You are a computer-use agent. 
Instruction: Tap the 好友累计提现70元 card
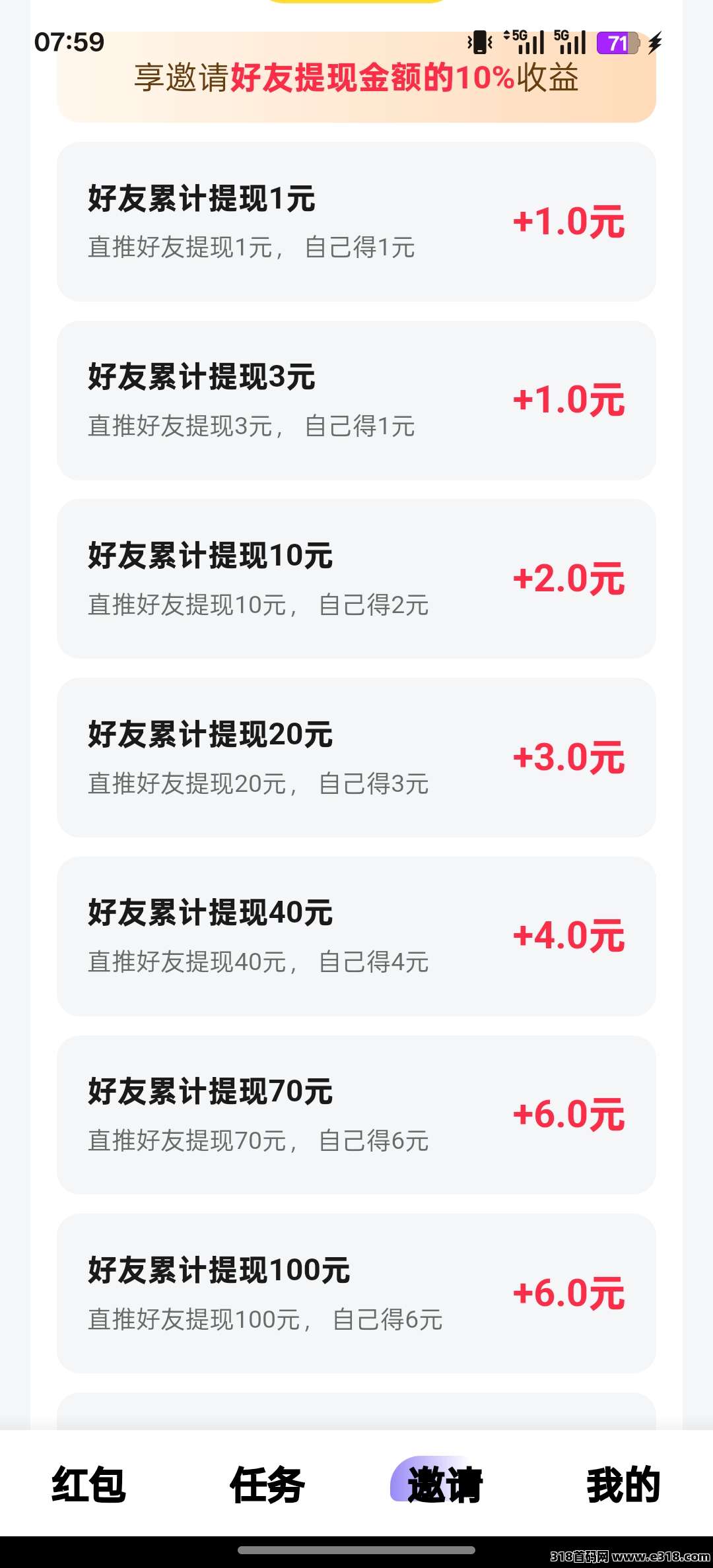click(356, 1115)
